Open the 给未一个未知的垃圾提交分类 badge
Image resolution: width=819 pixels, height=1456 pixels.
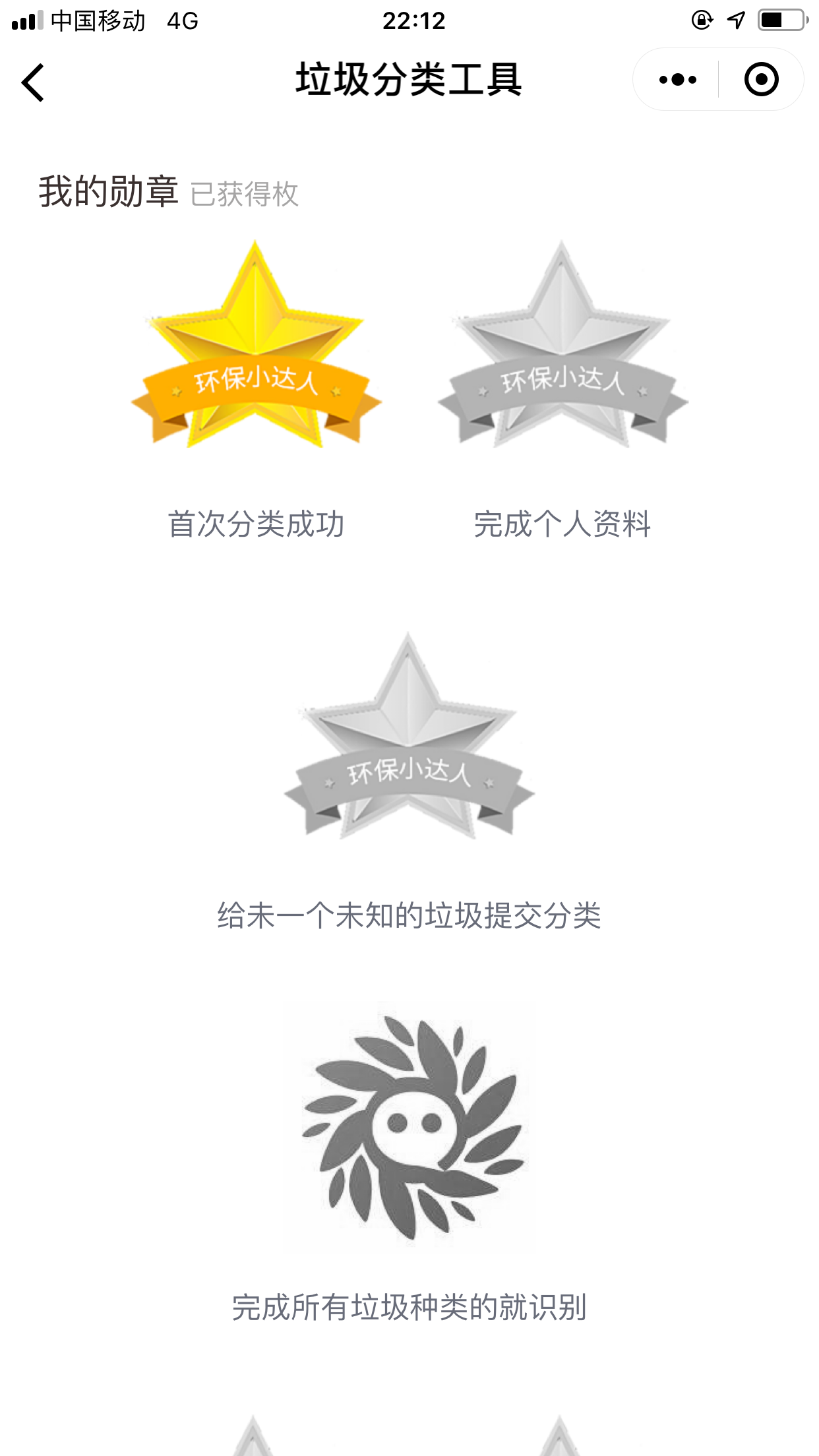click(409, 737)
